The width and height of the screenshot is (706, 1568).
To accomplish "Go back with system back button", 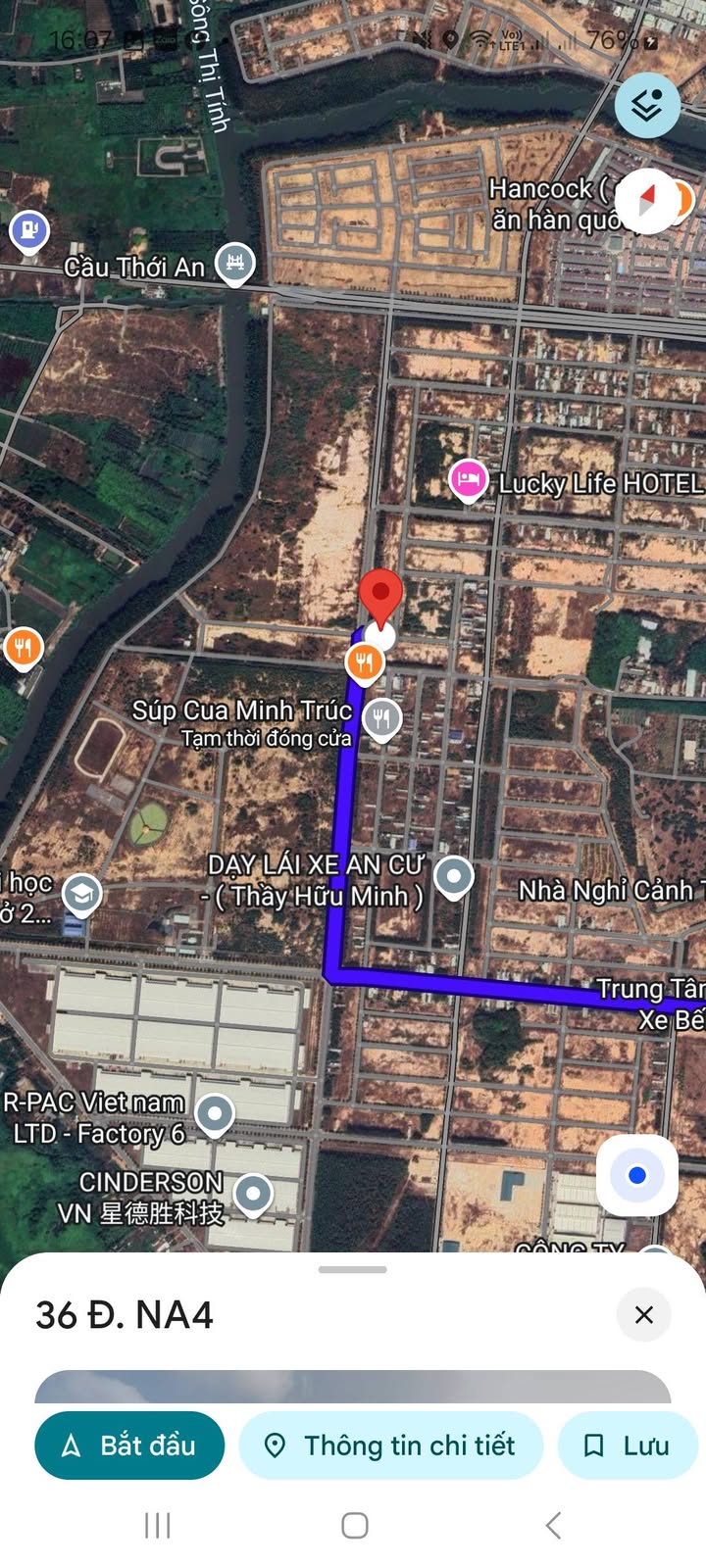I will tap(553, 1525).
